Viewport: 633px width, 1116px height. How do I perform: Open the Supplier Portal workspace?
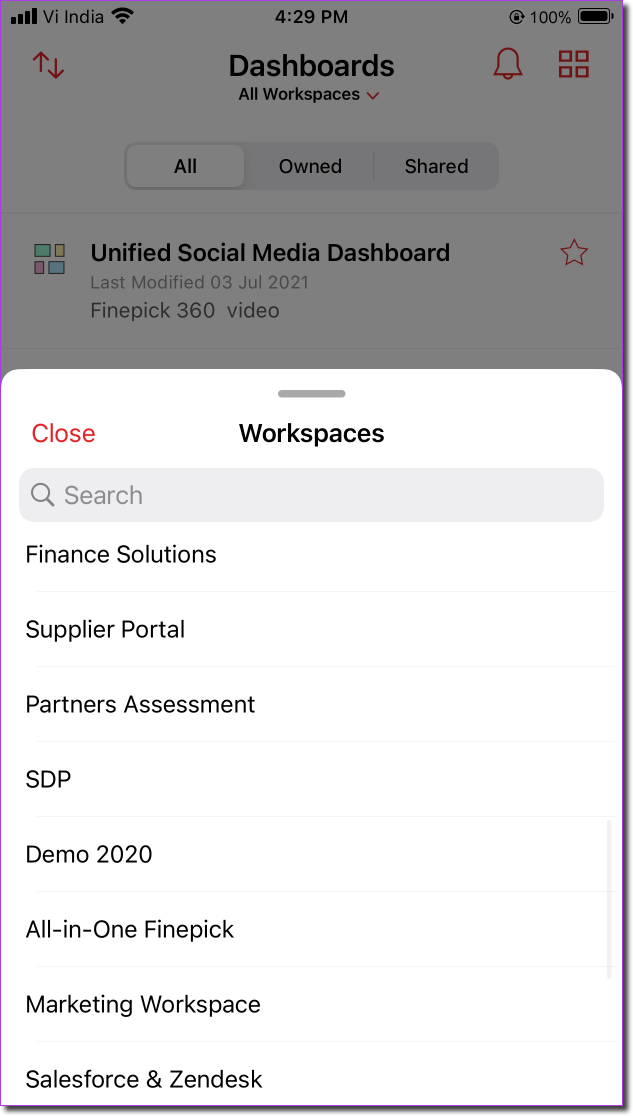(x=311, y=629)
